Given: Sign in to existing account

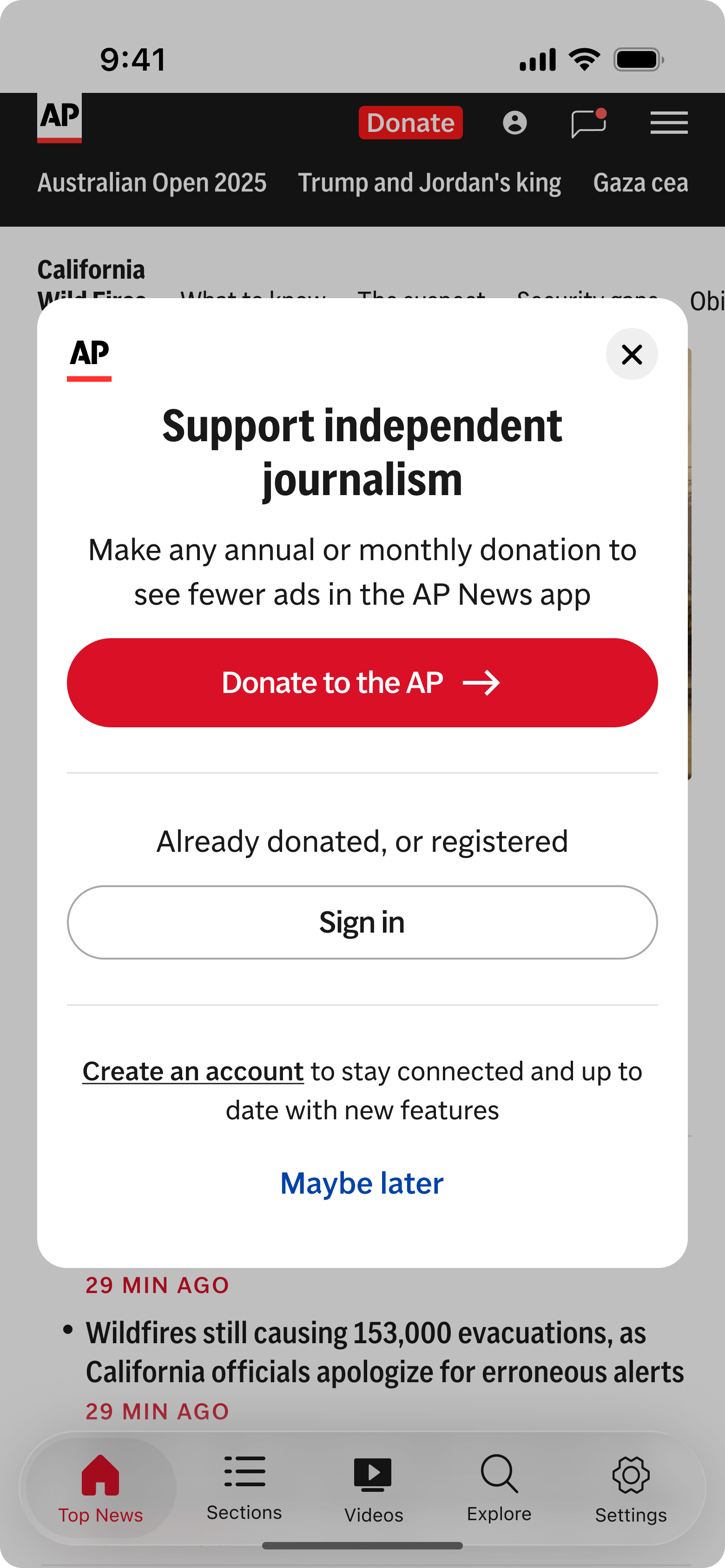Looking at the screenshot, I should point(362,922).
